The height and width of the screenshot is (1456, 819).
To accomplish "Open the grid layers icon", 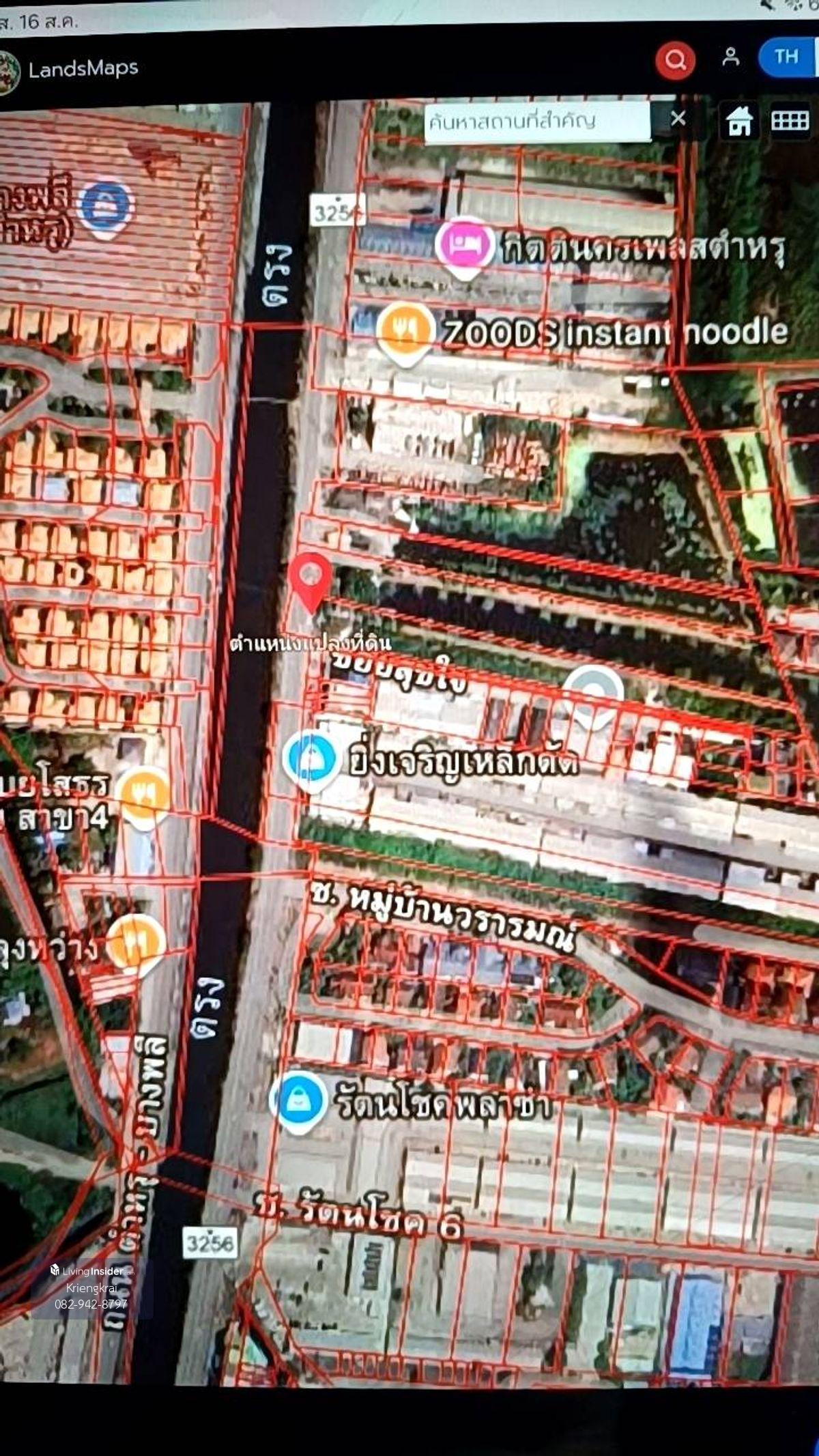I will 790,121.
